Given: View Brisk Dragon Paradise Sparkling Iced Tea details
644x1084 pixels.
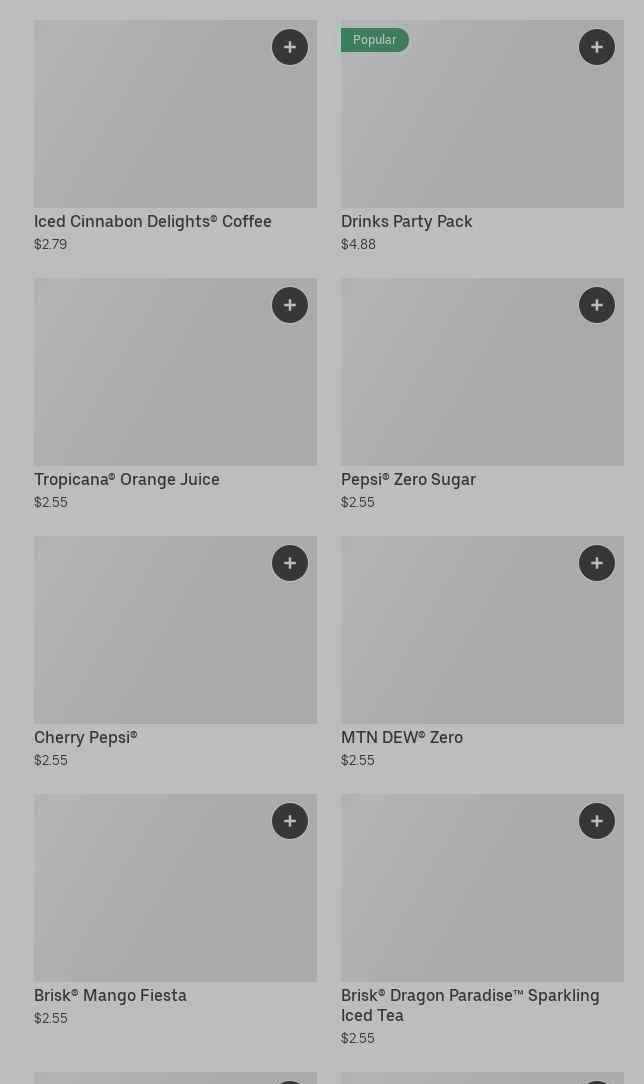Looking at the screenshot, I should click(470, 1004).
